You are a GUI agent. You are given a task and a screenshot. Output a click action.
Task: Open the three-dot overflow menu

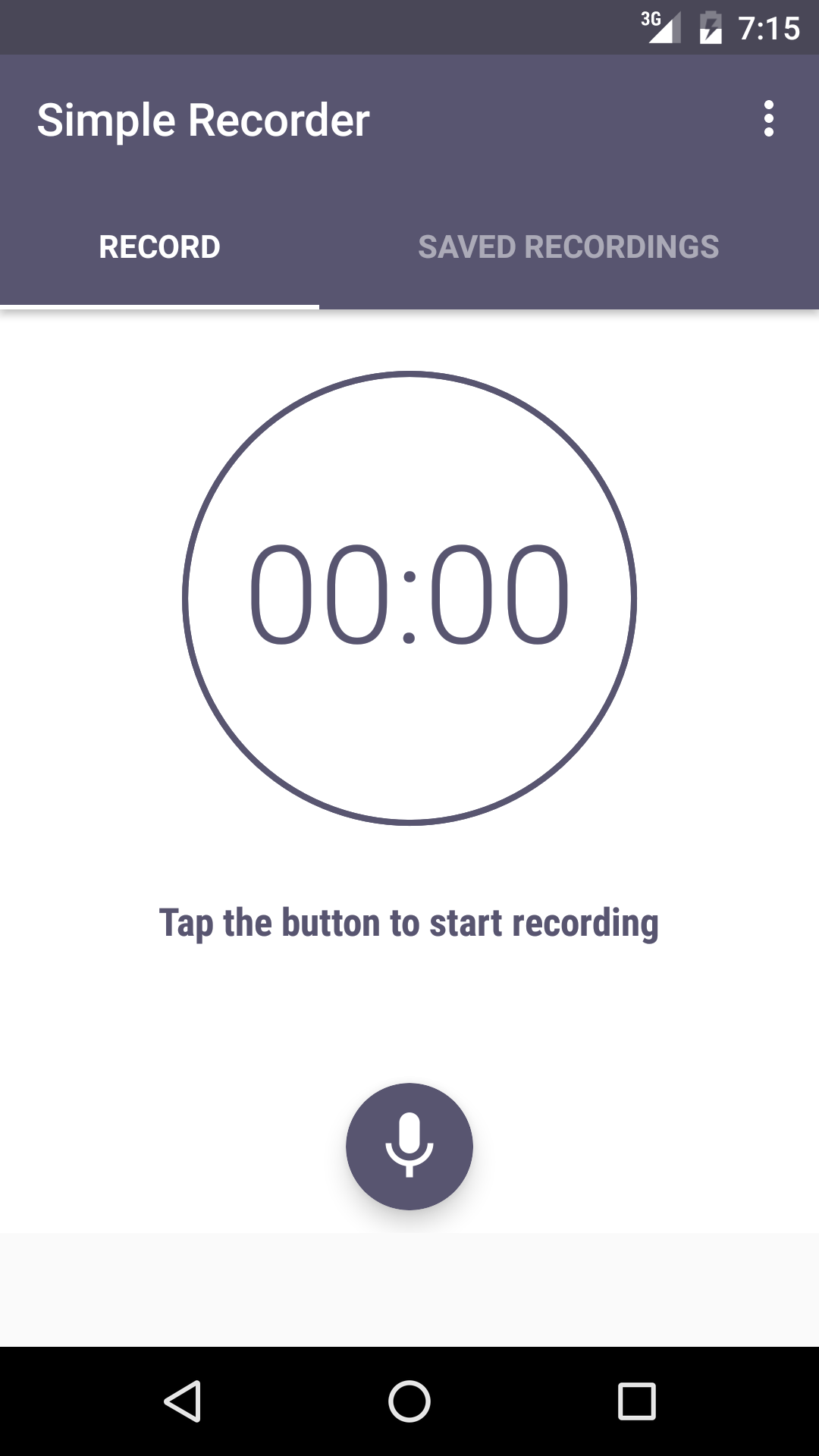(768, 119)
